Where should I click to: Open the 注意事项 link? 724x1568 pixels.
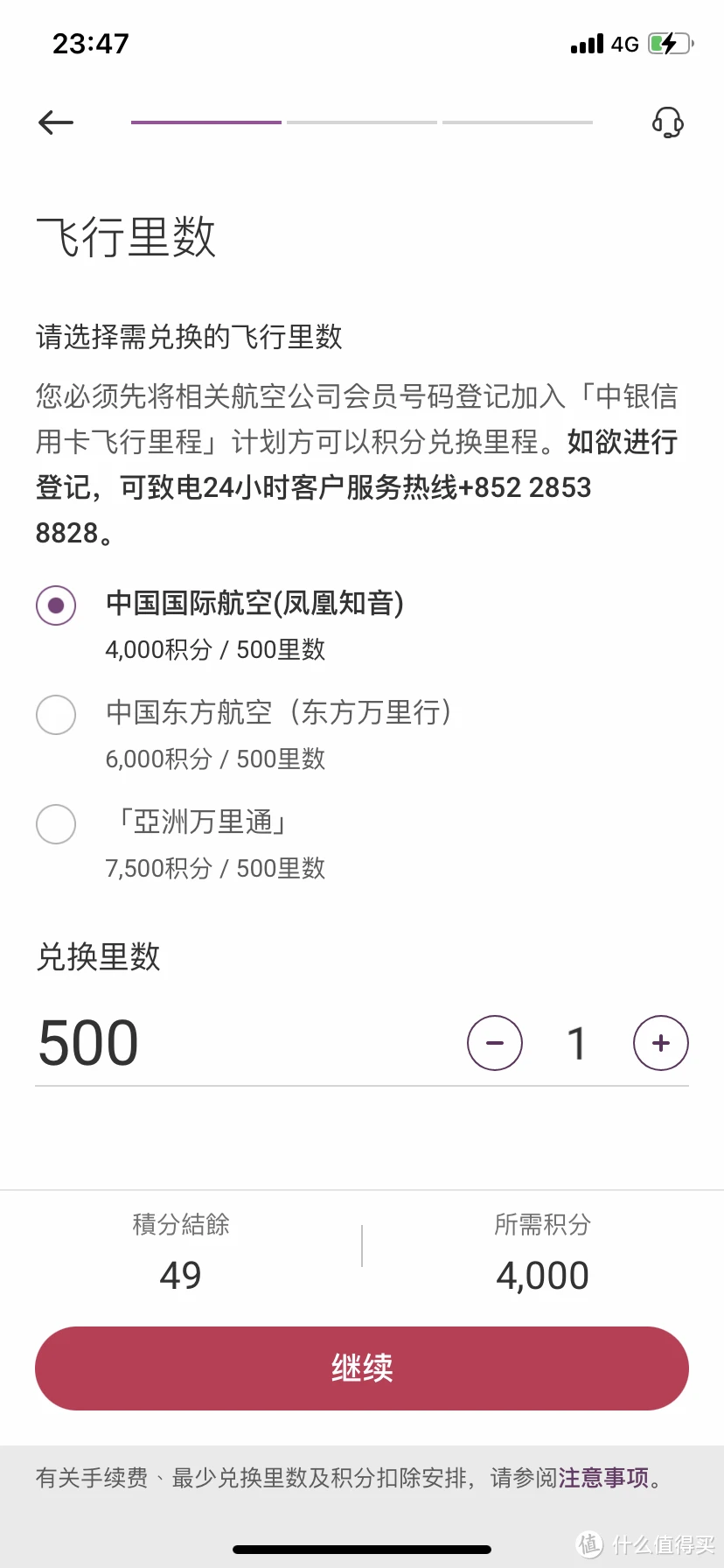pos(602,1478)
